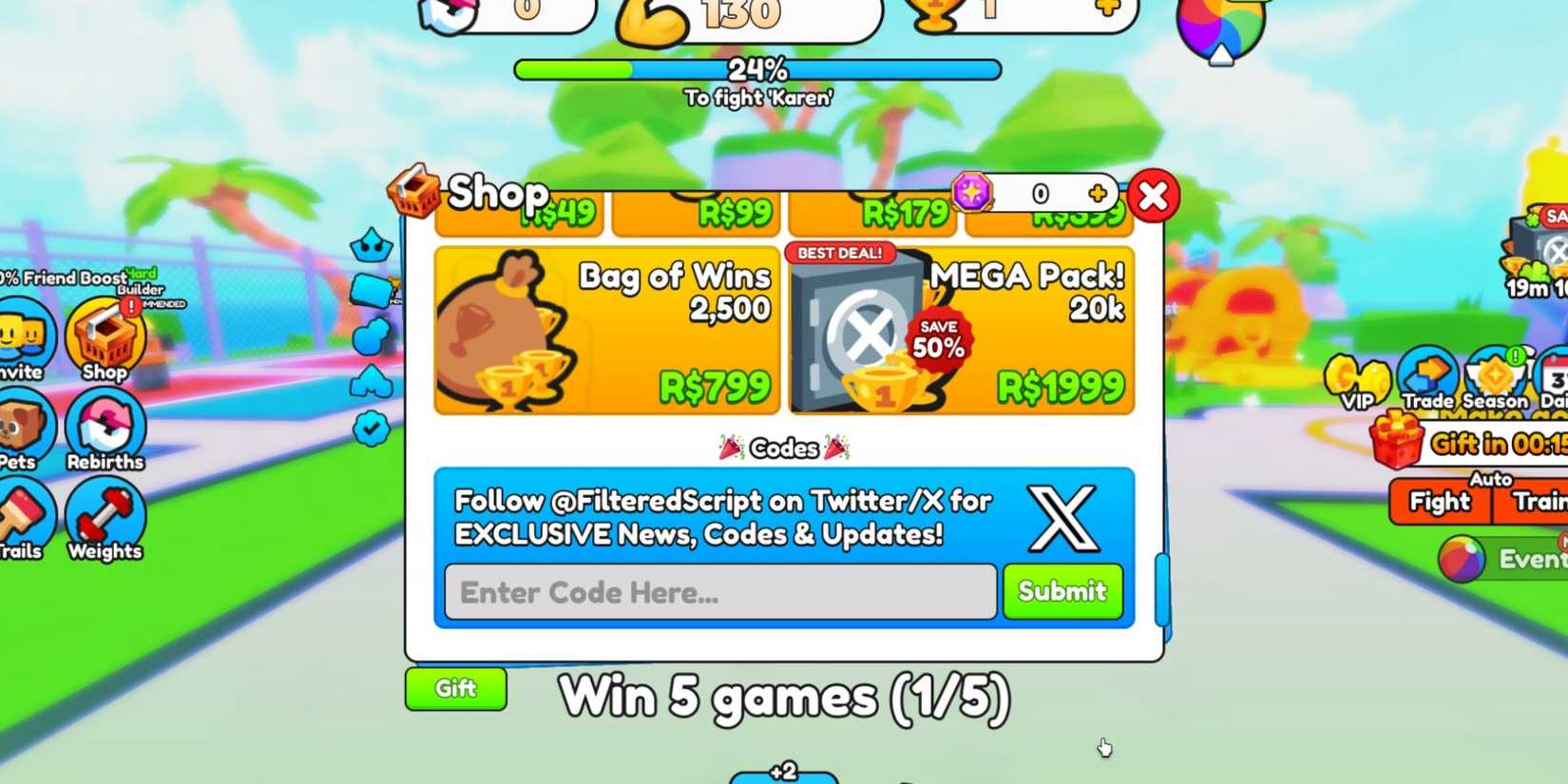1568x784 pixels.
Task: Buy the Bag of Wins 2,500 pack
Action: [607, 331]
